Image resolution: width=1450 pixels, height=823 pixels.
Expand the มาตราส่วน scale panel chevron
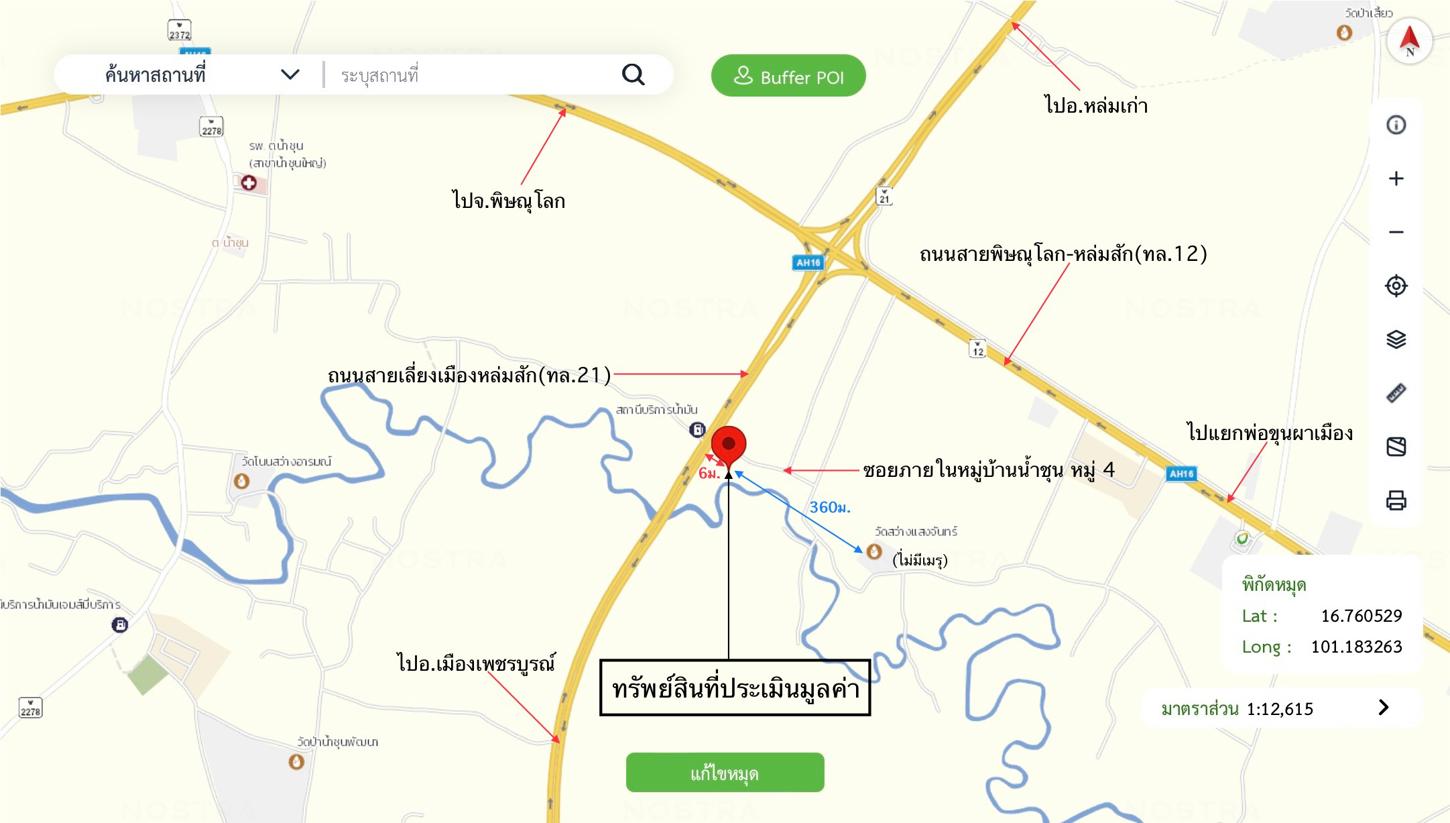pos(1384,708)
